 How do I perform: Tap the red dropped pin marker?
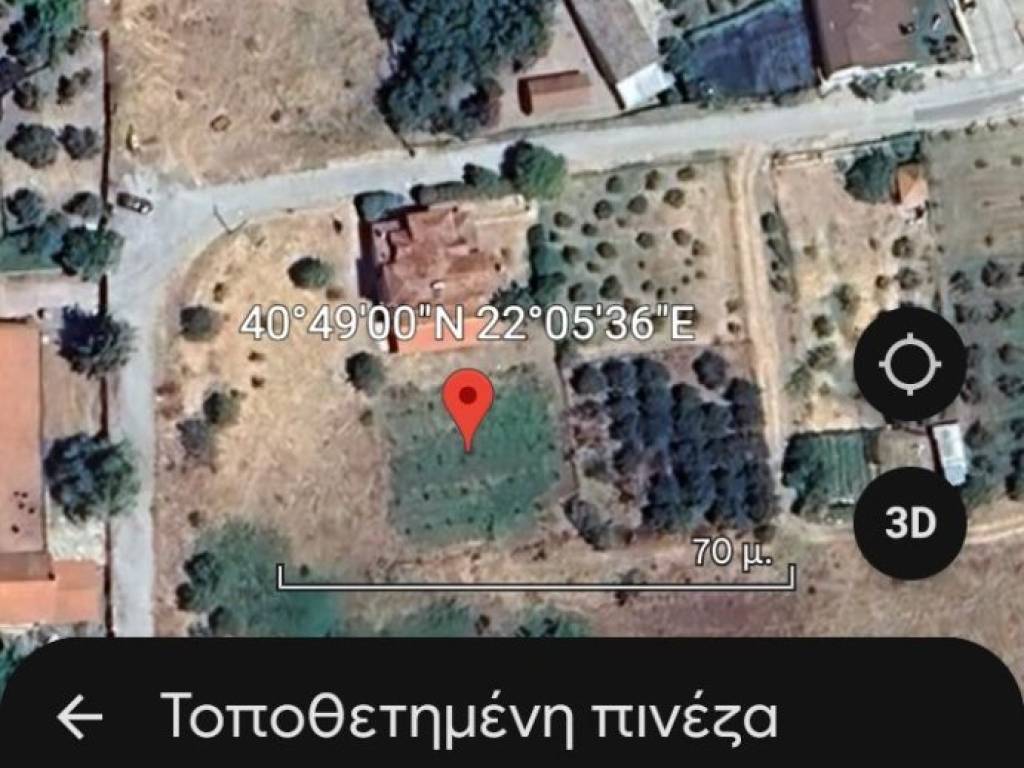click(468, 400)
